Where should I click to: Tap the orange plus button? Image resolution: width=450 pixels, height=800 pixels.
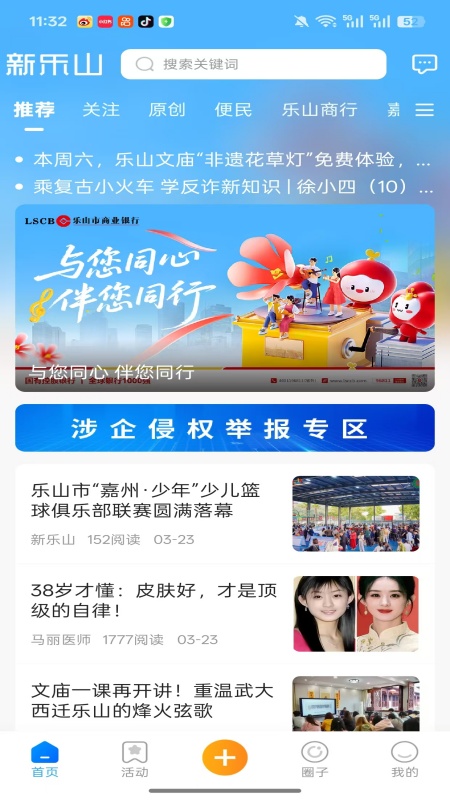[x=225, y=758]
